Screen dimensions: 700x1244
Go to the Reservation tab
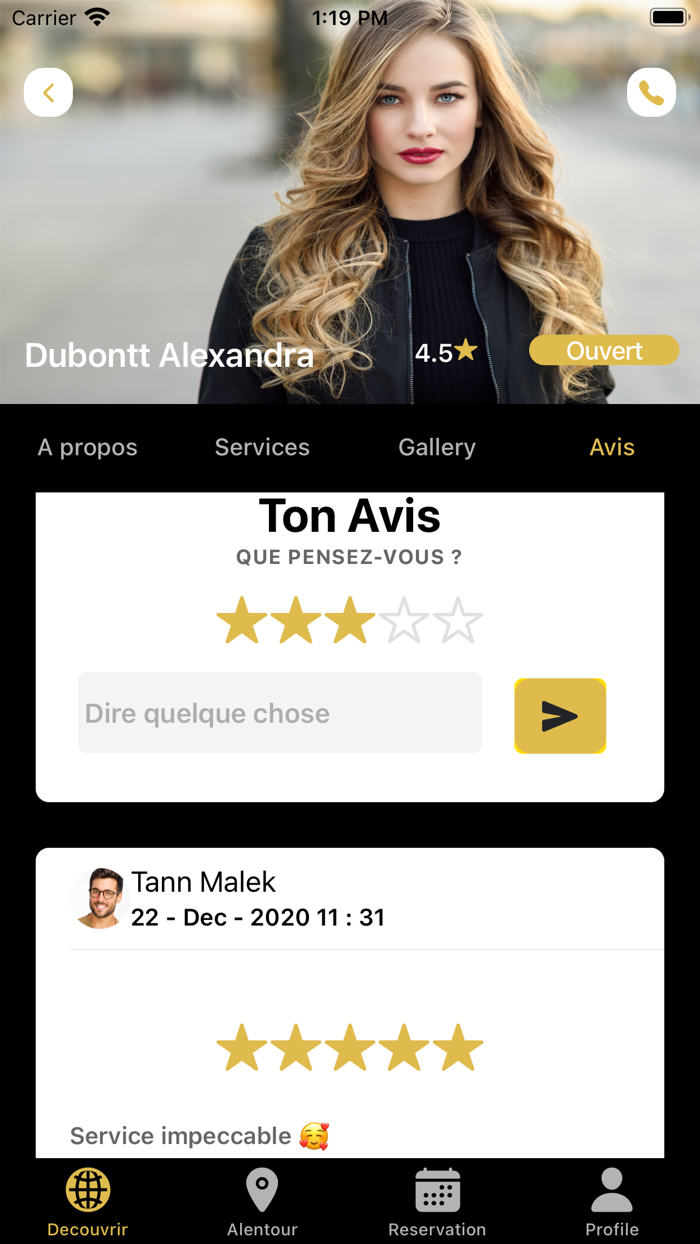click(x=437, y=1202)
